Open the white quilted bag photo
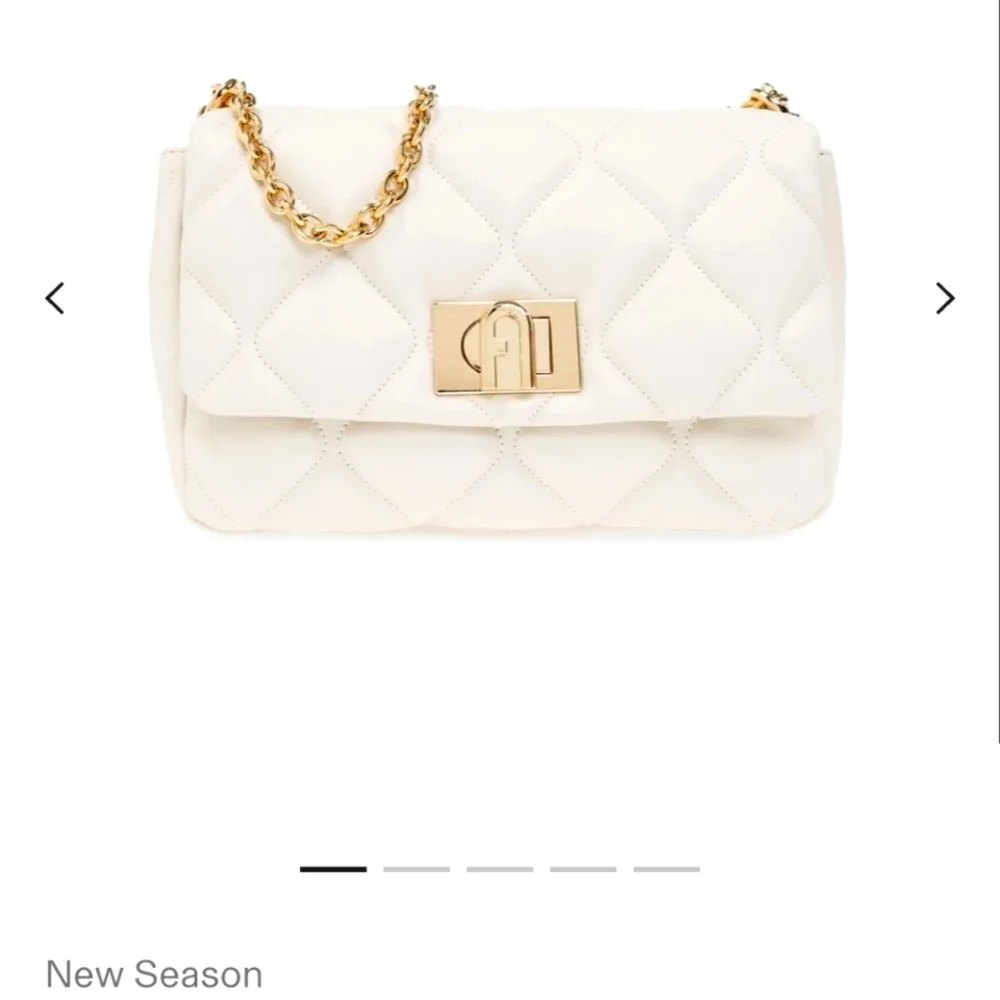This screenshot has height=1000, width=1000. (x=500, y=320)
